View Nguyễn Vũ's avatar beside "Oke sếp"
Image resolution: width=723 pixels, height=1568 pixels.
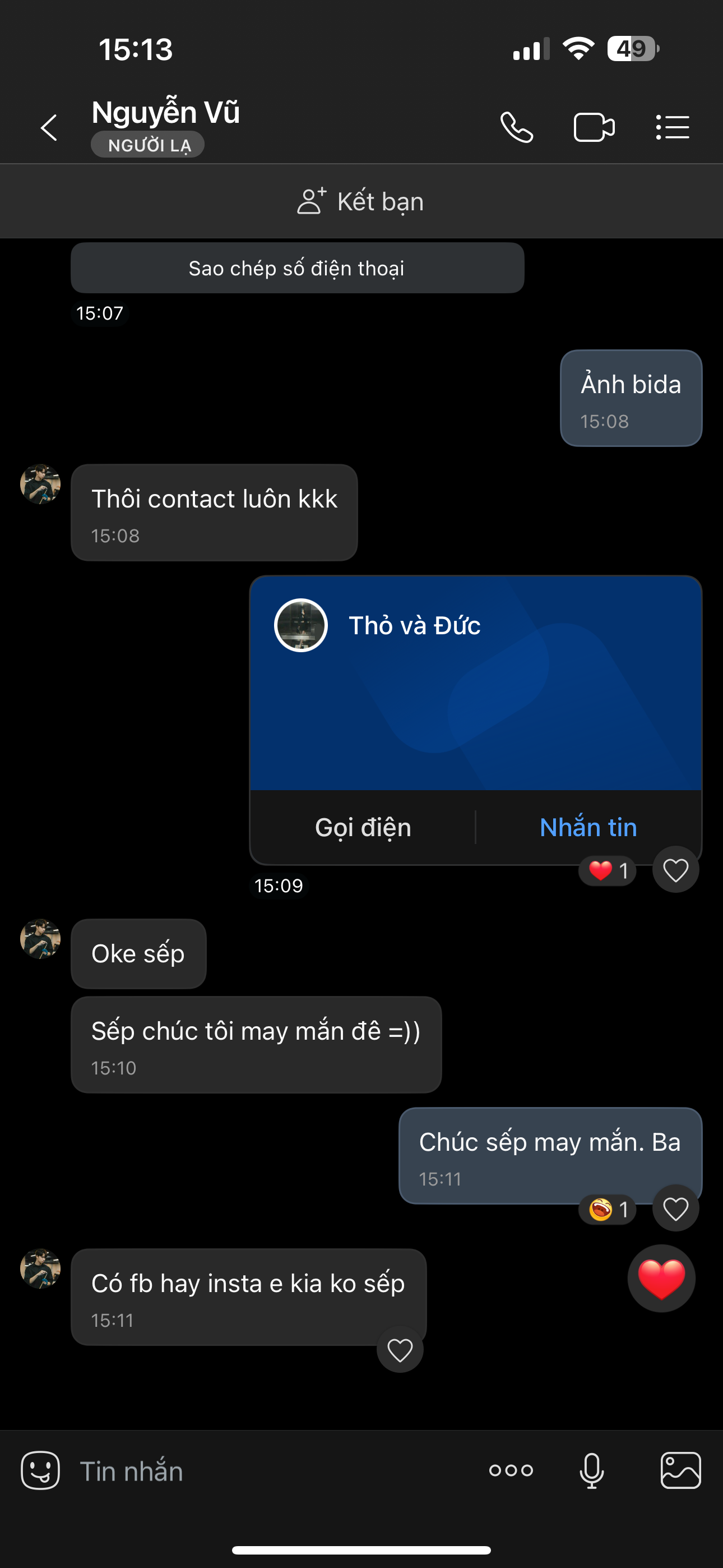pyautogui.click(x=40, y=939)
